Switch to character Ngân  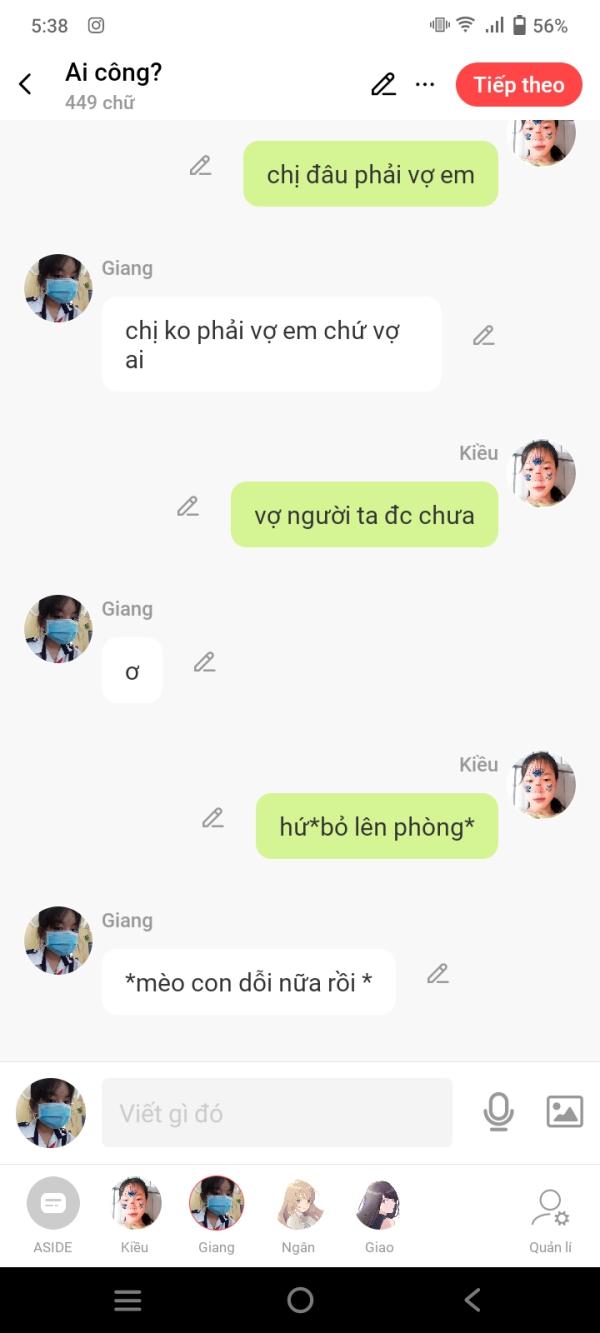tap(298, 1215)
